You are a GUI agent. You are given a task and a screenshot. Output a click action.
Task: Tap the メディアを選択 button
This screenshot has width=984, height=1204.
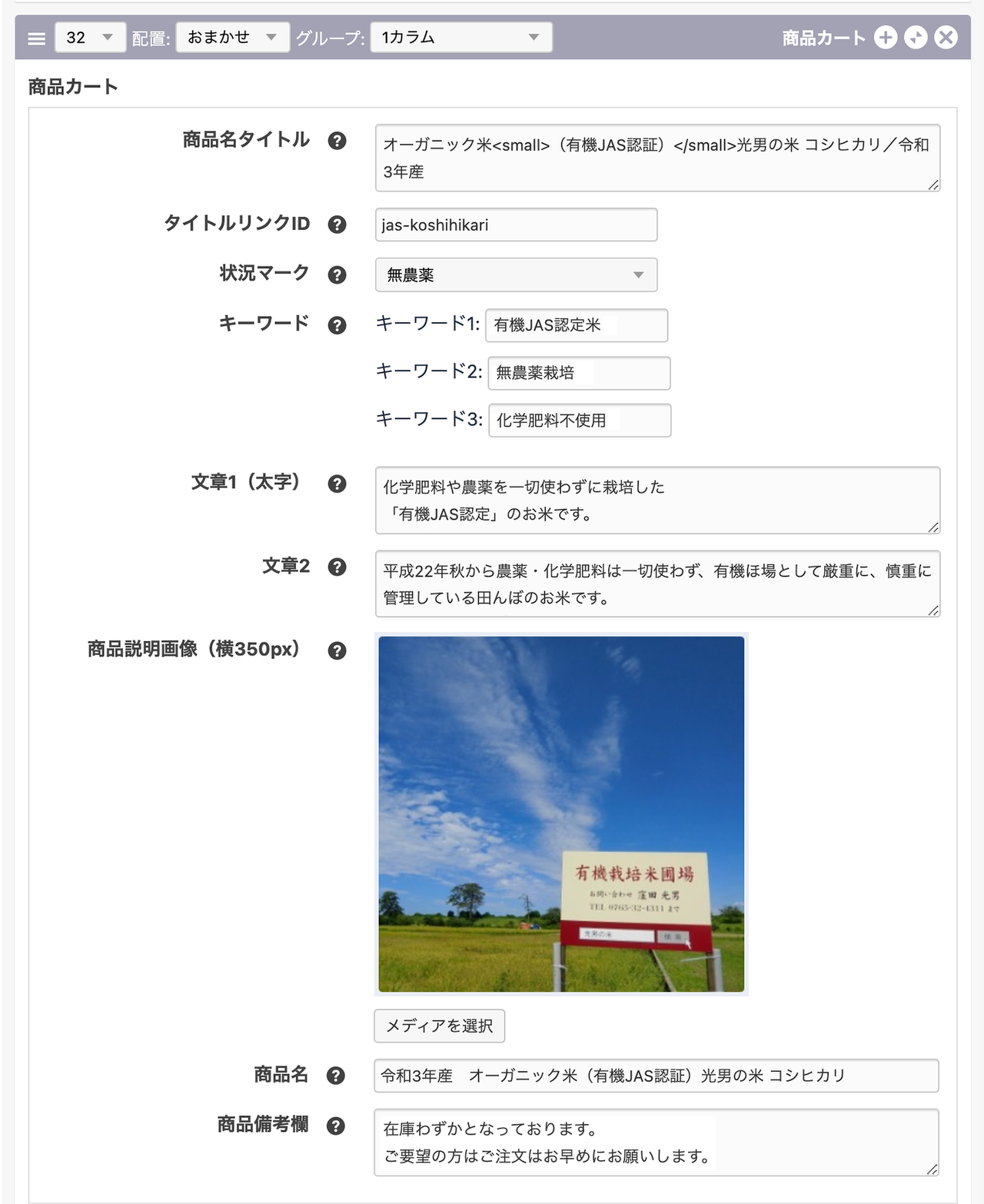pos(439,1026)
